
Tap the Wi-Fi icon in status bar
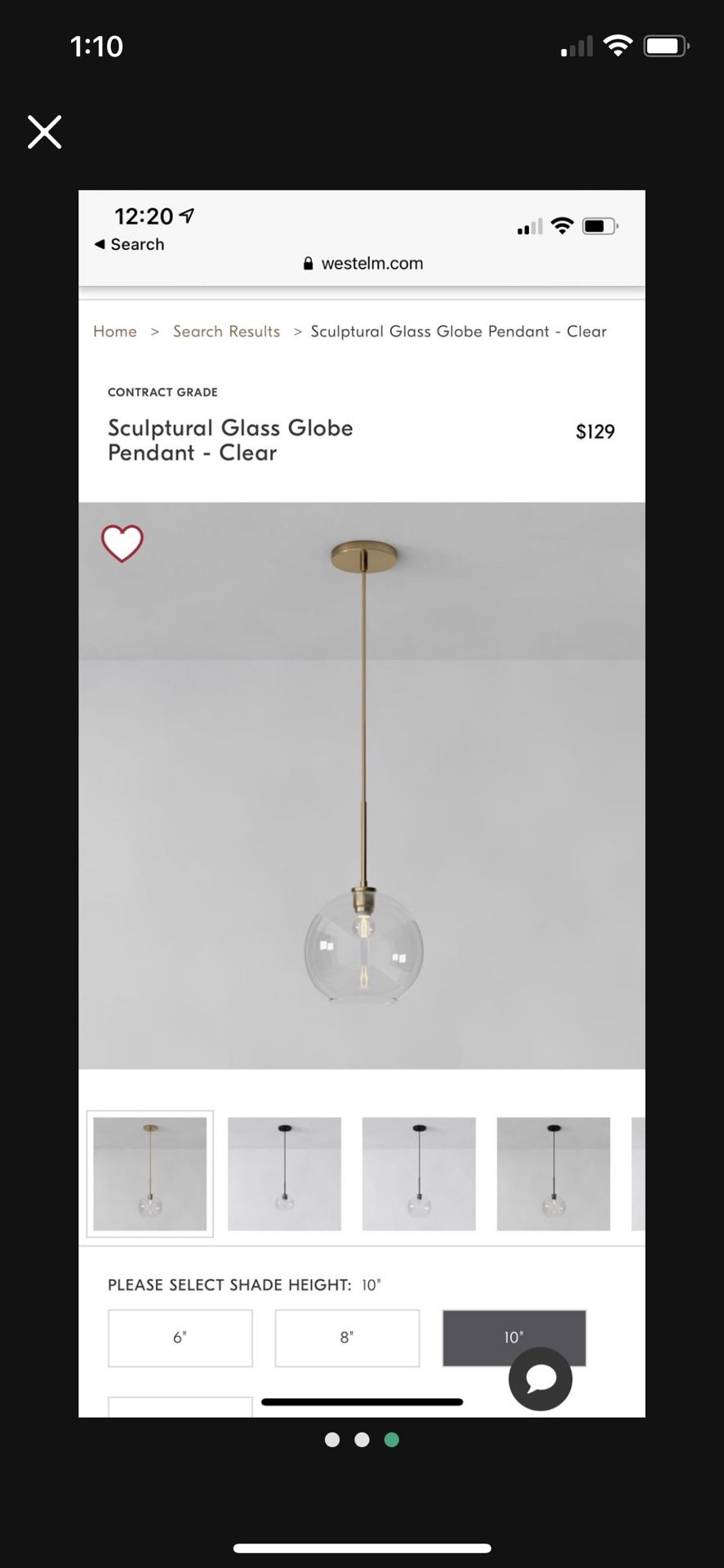(618, 46)
